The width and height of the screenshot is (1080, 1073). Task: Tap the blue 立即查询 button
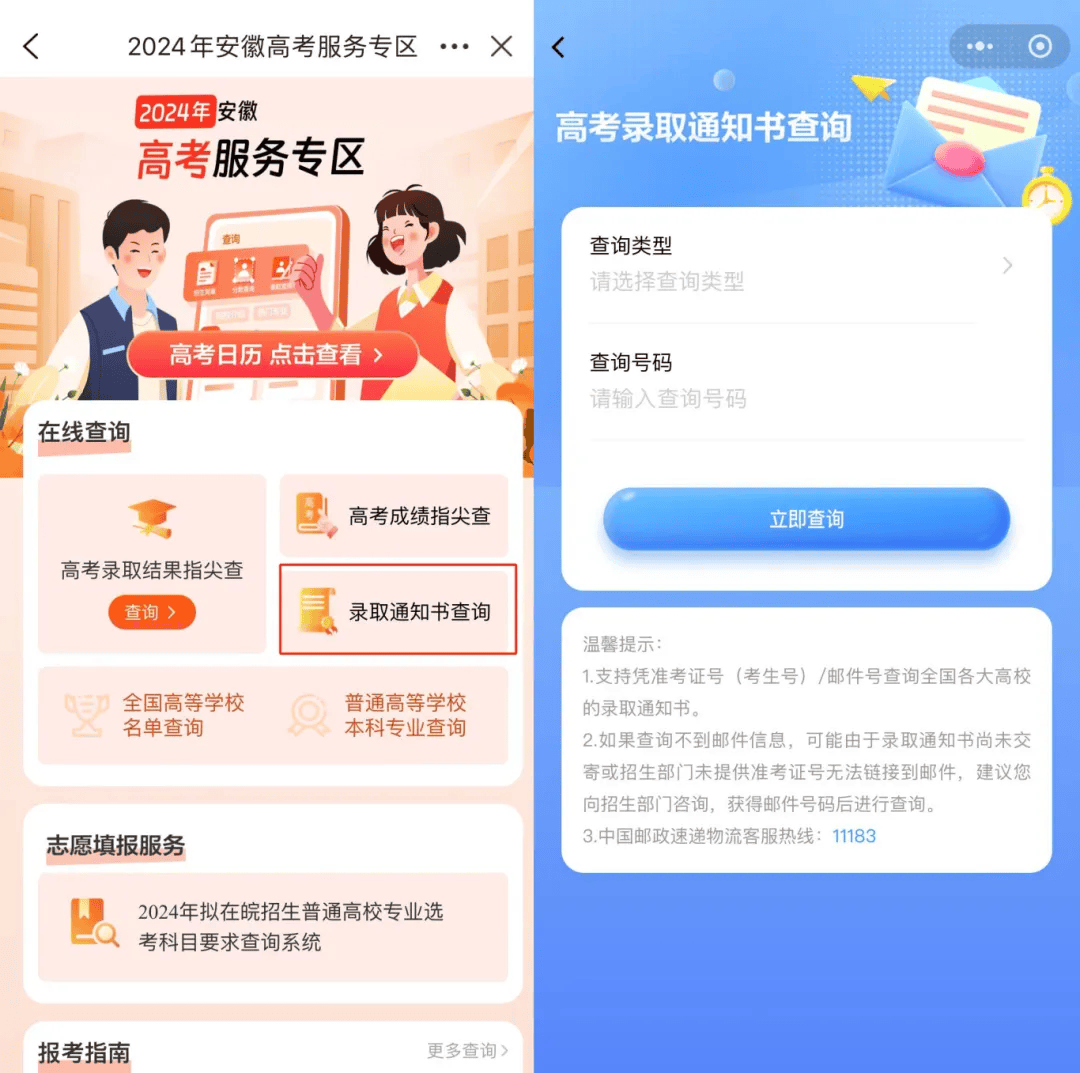pyautogui.click(x=806, y=519)
